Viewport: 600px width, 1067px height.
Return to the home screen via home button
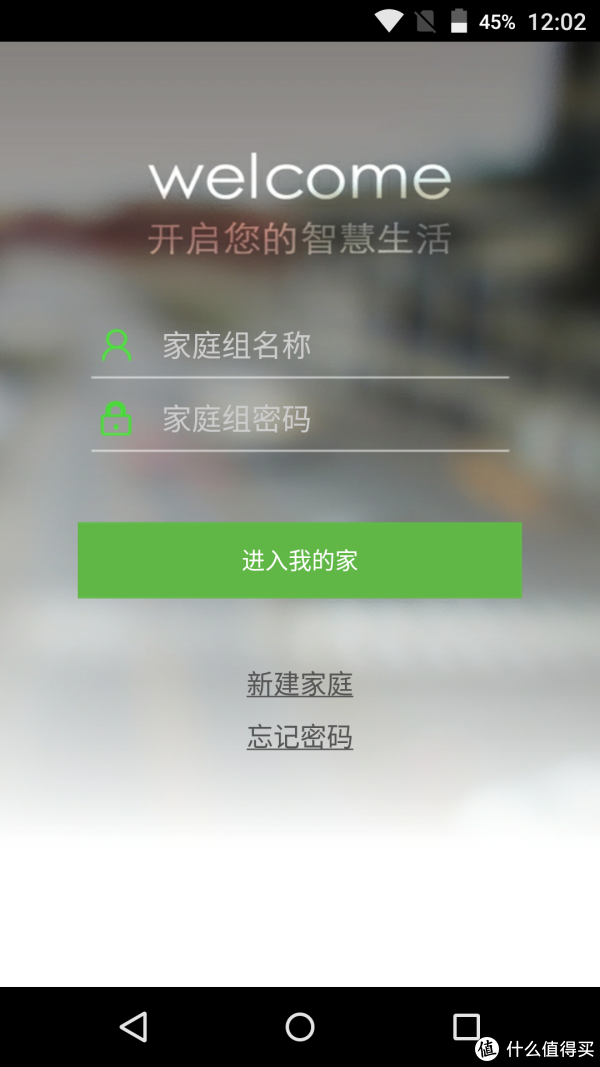pos(300,1027)
